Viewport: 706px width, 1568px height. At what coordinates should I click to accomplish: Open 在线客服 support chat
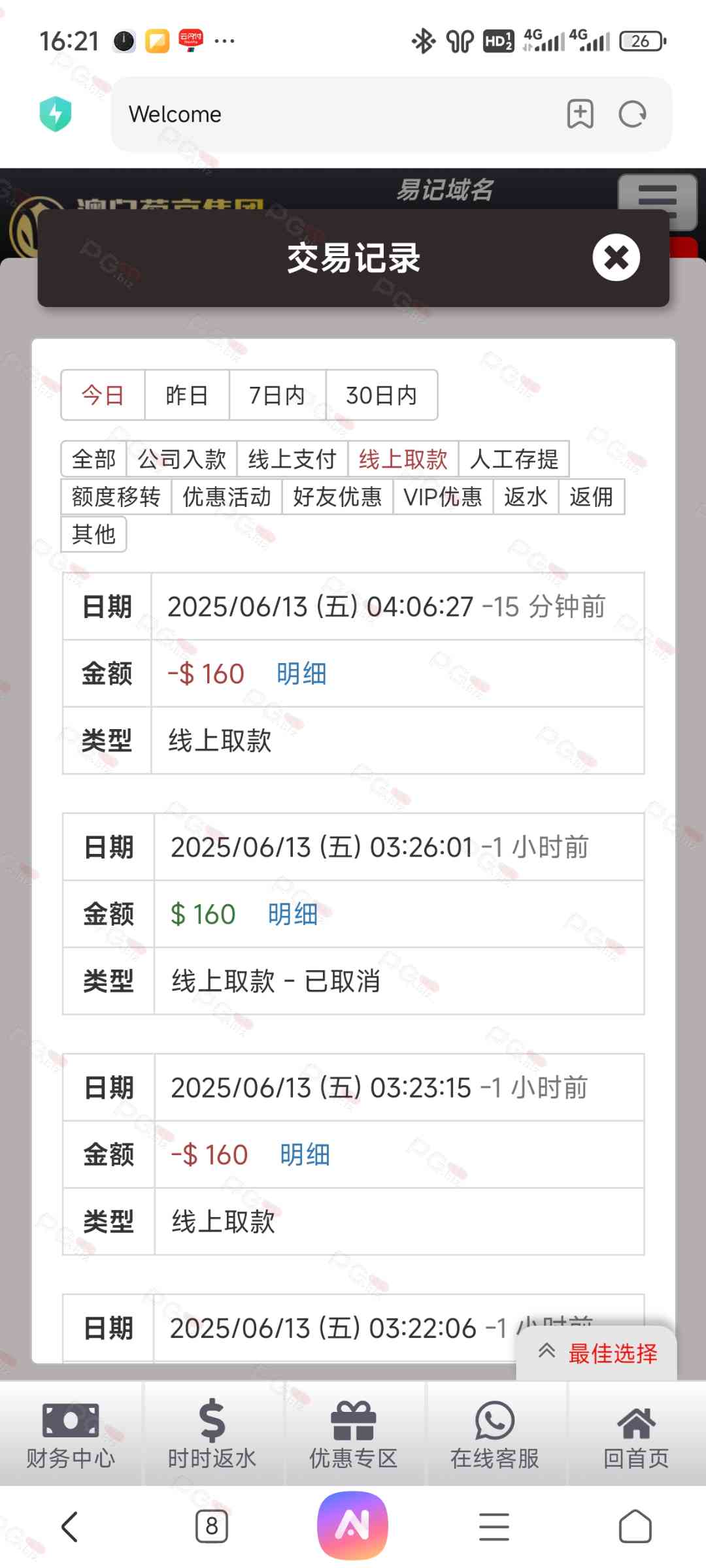click(495, 1433)
